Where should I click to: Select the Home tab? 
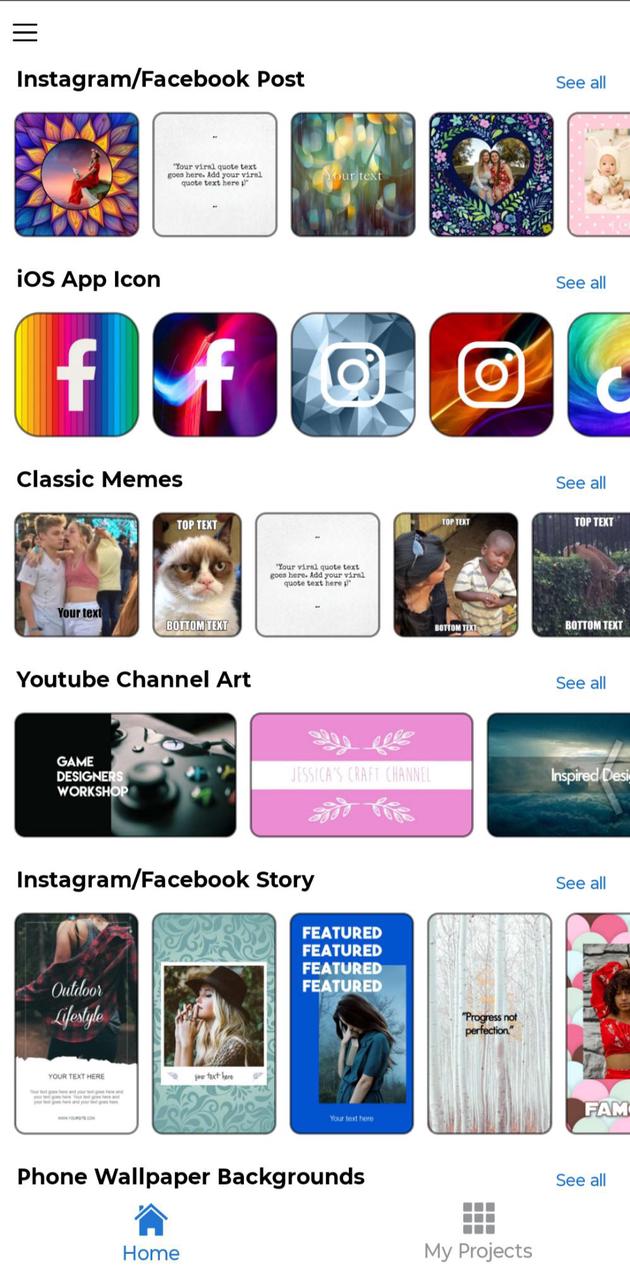coord(151,1232)
